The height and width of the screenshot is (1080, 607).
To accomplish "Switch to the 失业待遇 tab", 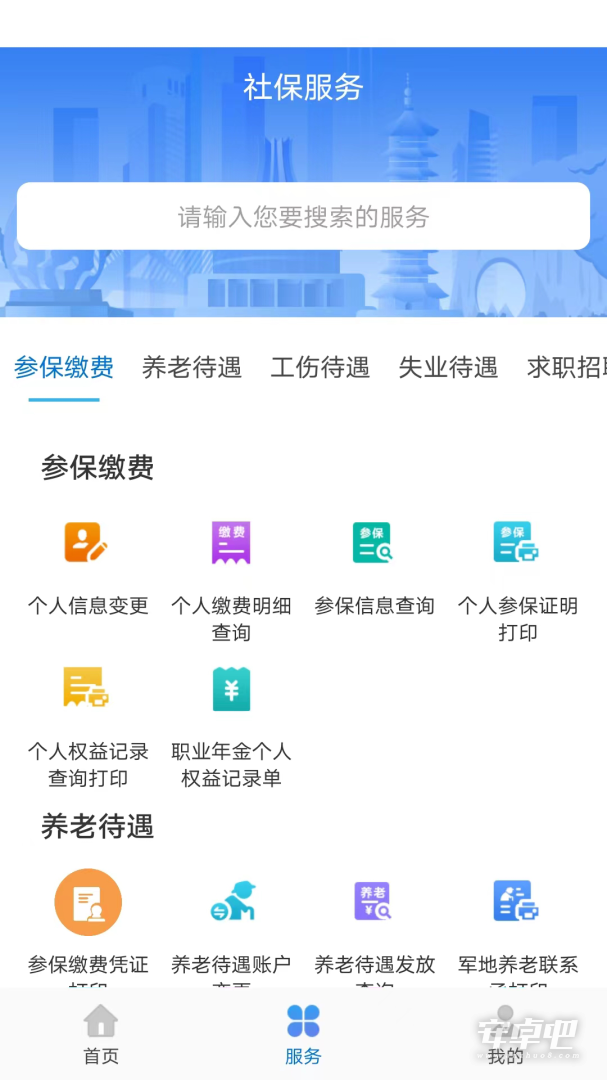I will point(448,367).
